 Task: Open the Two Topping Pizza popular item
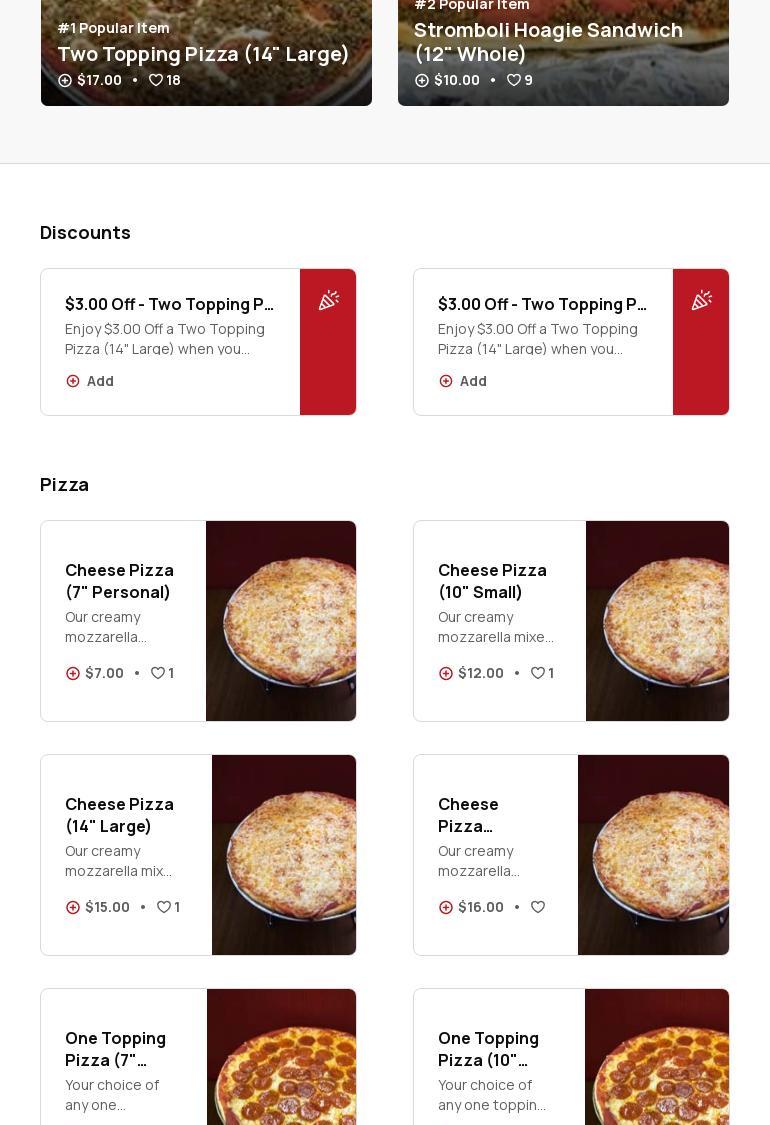(203, 54)
